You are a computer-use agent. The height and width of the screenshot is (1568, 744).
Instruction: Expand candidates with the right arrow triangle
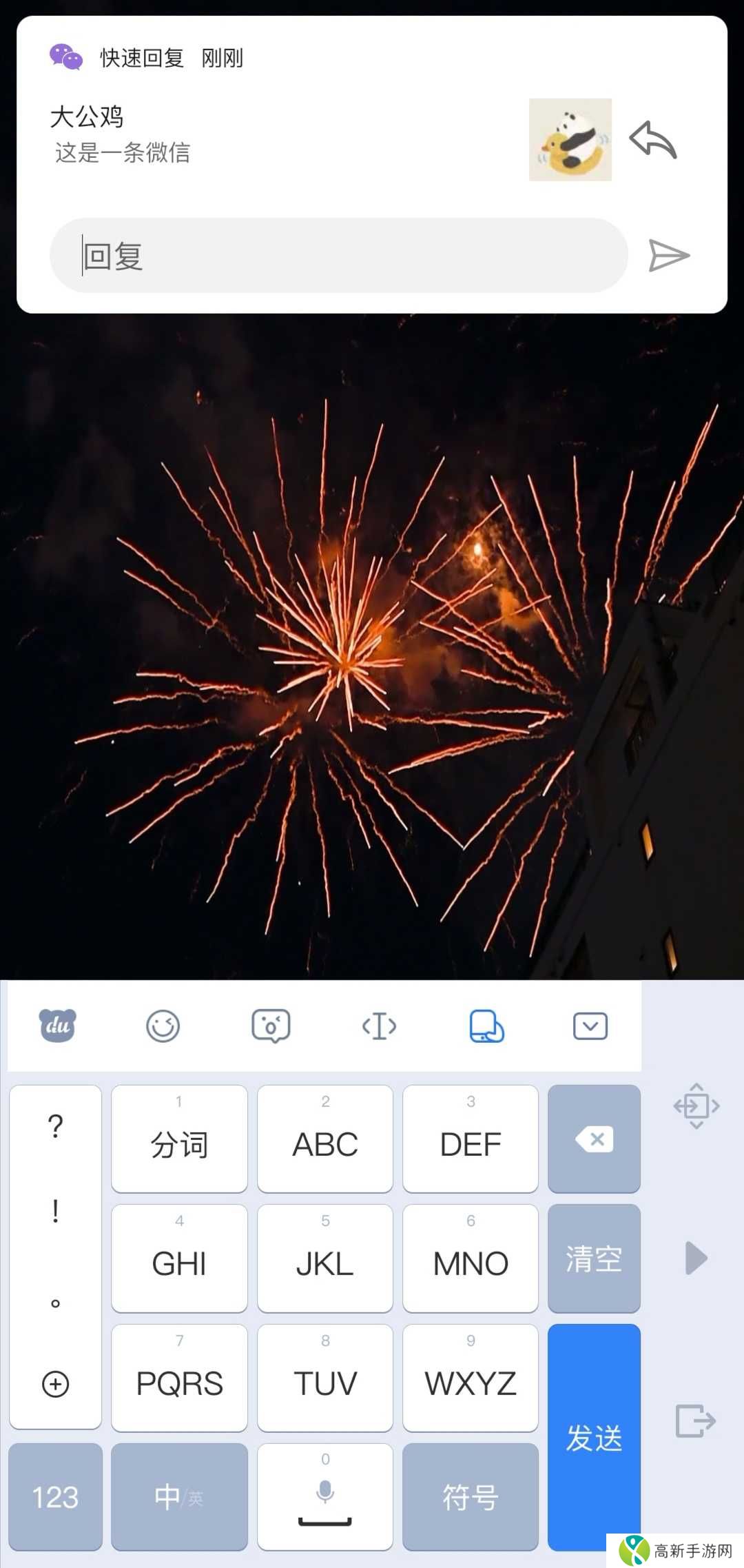point(695,1258)
